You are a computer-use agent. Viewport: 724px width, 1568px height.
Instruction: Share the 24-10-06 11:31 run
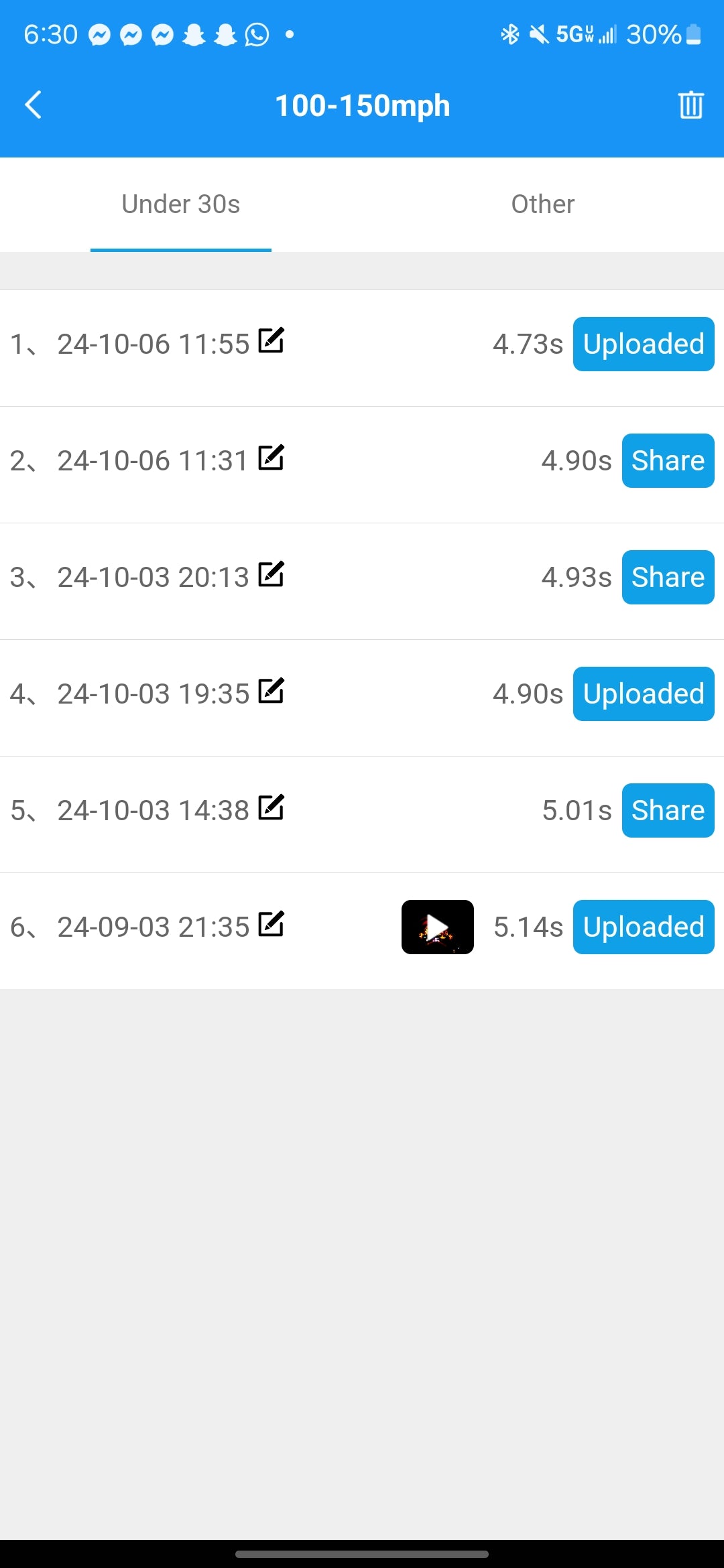coord(668,460)
